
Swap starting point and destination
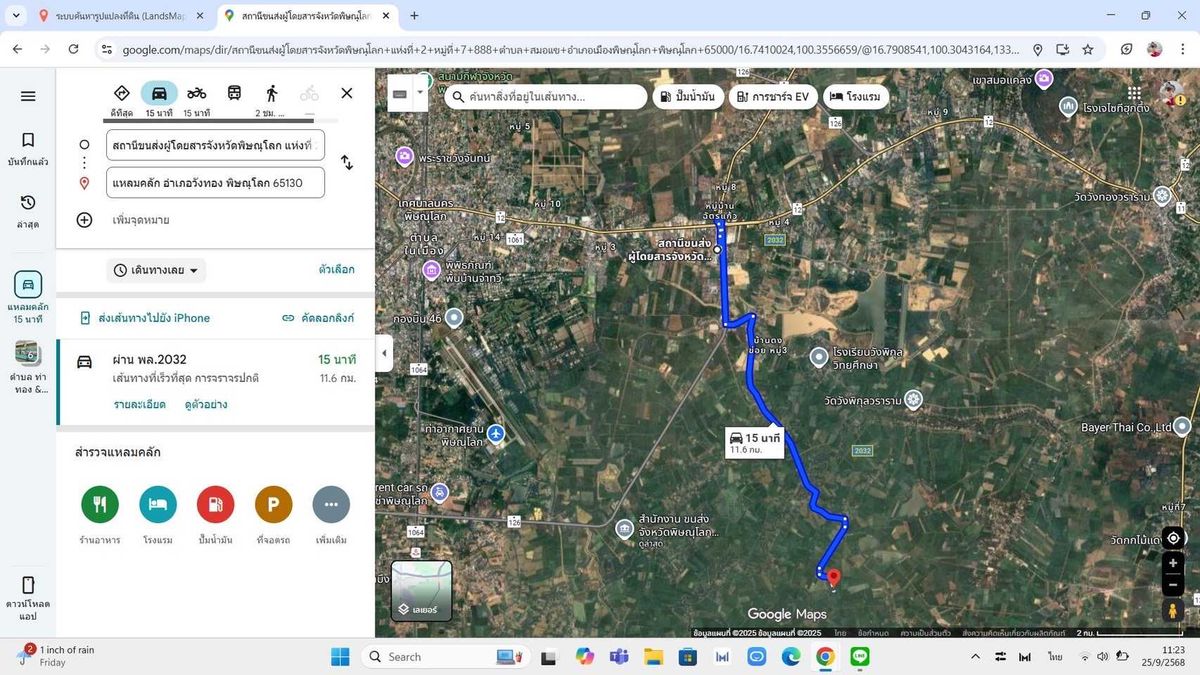click(x=347, y=162)
